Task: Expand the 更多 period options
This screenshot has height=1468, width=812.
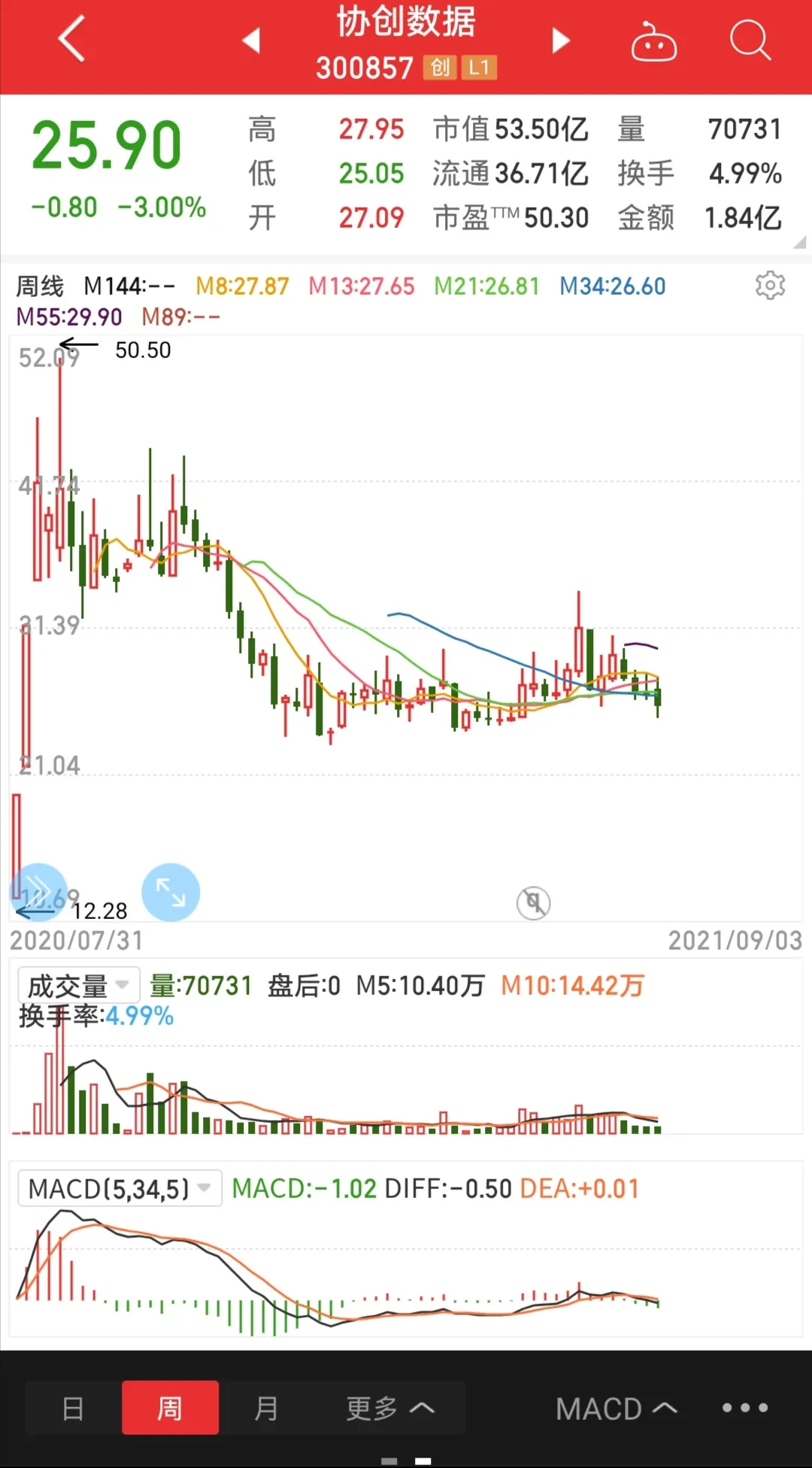Action: click(x=389, y=1408)
